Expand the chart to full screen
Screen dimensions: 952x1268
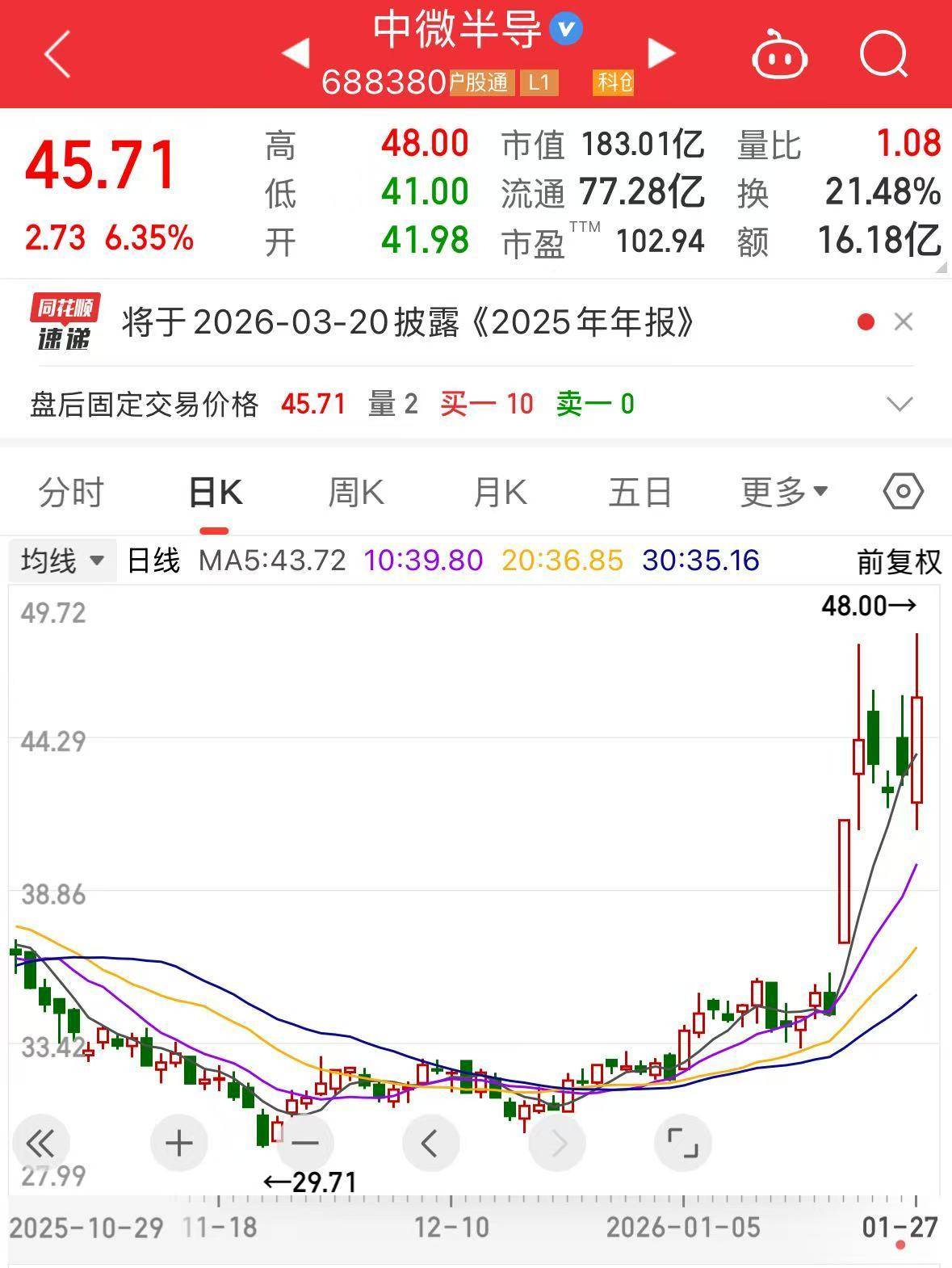[683, 1143]
